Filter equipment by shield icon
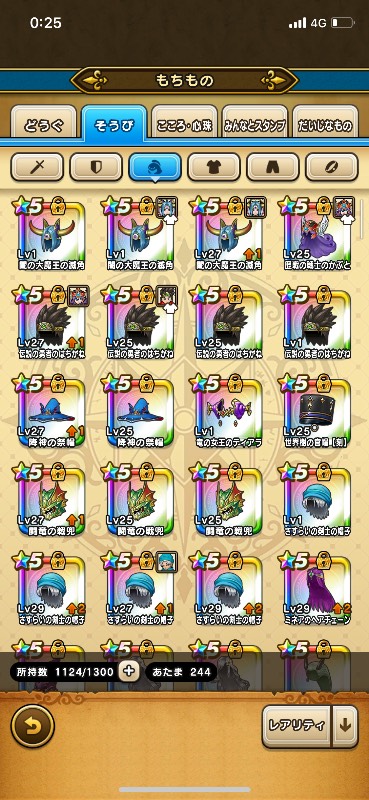 point(96,167)
